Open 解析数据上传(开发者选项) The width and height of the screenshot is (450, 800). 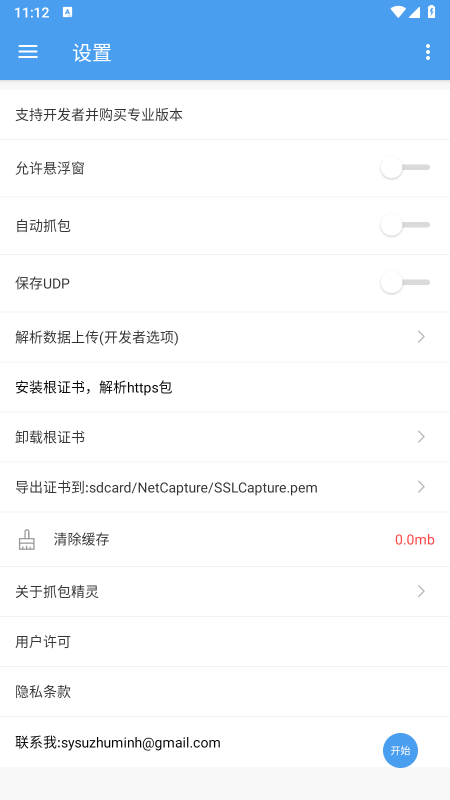[x=225, y=337]
